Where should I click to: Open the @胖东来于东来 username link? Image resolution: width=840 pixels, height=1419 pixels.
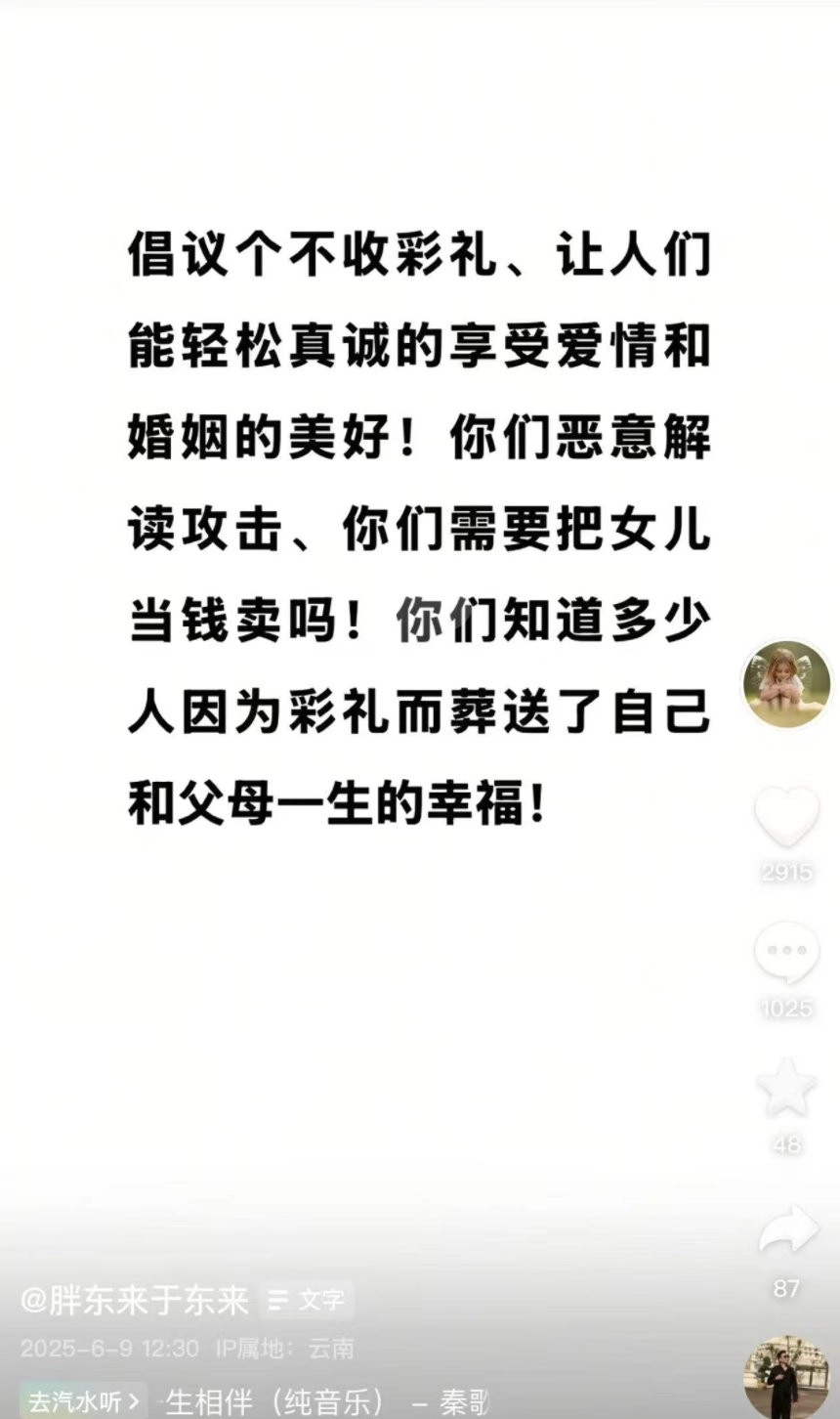coord(135,1300)
